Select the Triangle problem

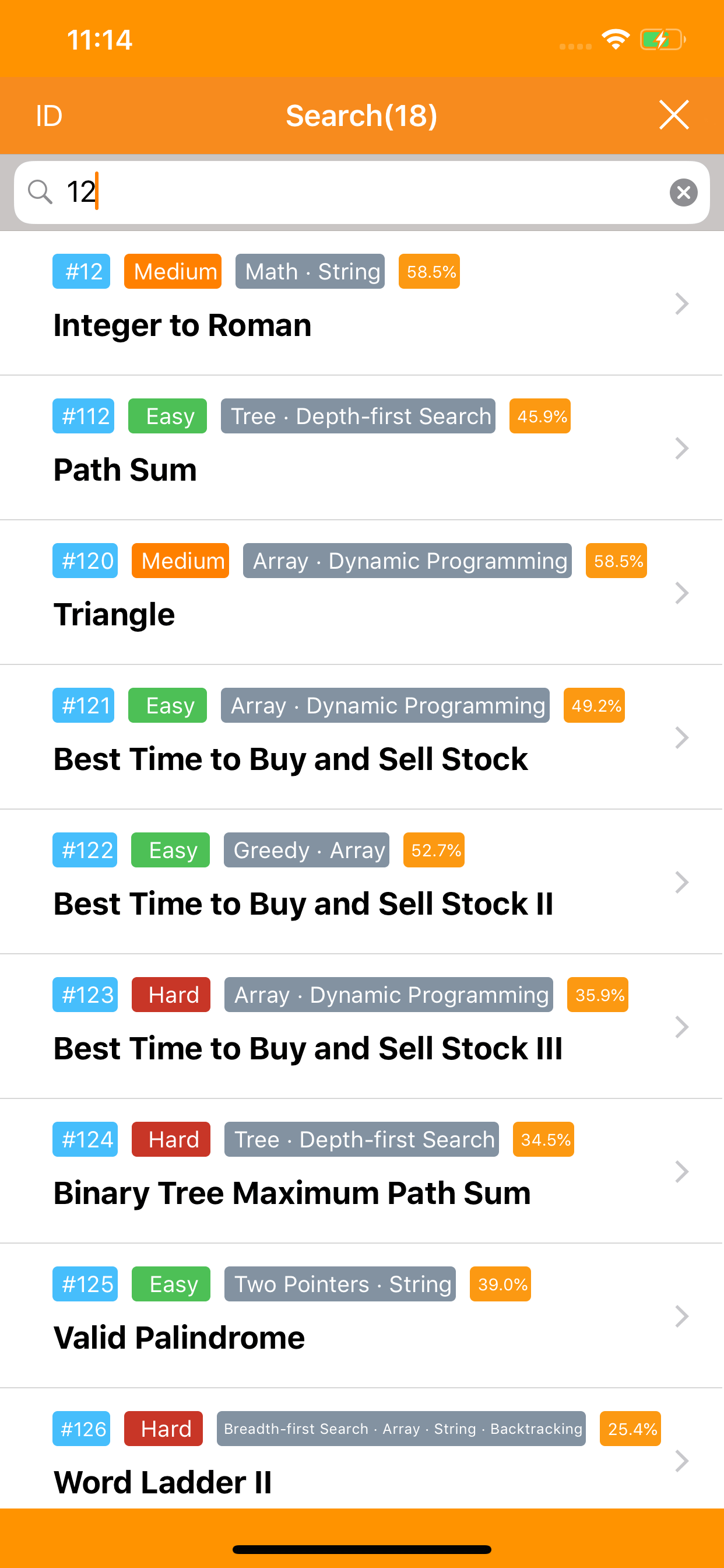361,592
